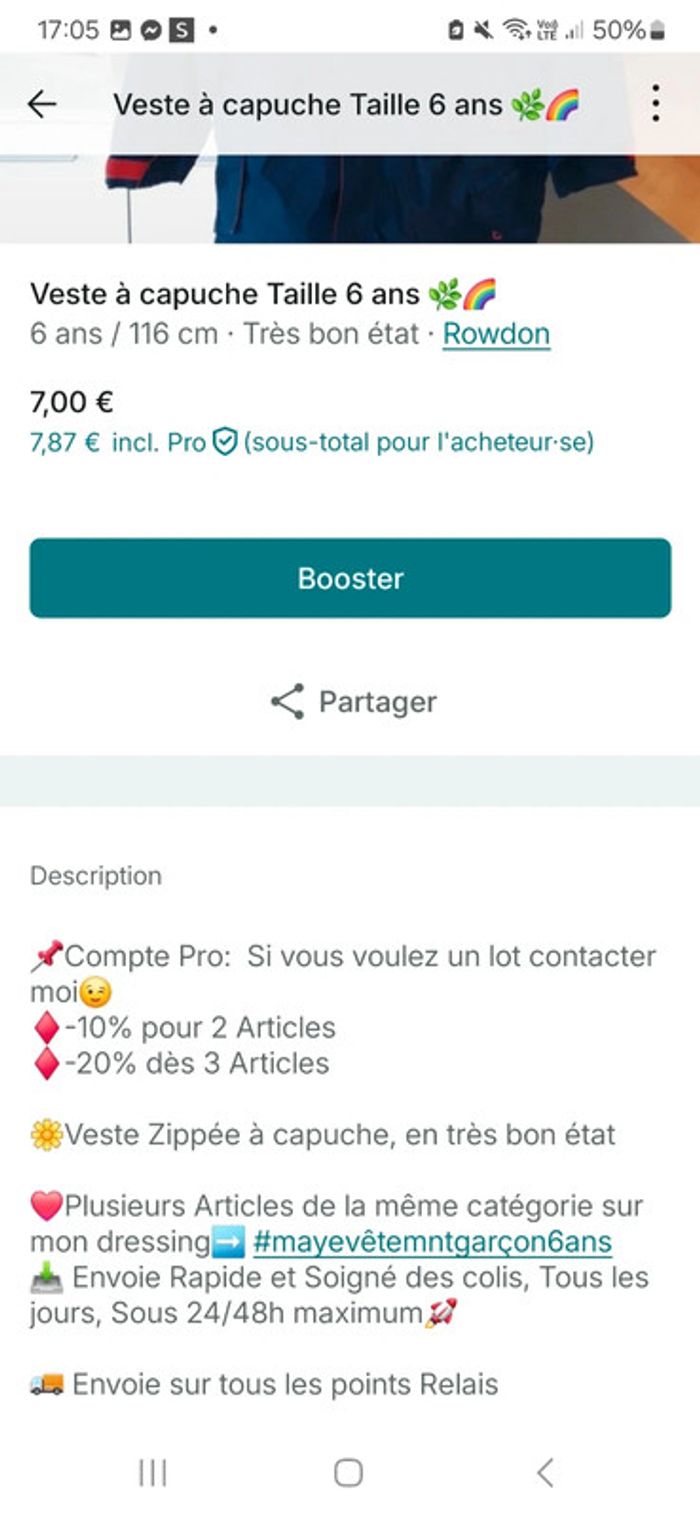700x1518 pixels.
Task: Open the #mayevêtemntgarçon6ans hashtag link
Action: [x=432, y=1242]
